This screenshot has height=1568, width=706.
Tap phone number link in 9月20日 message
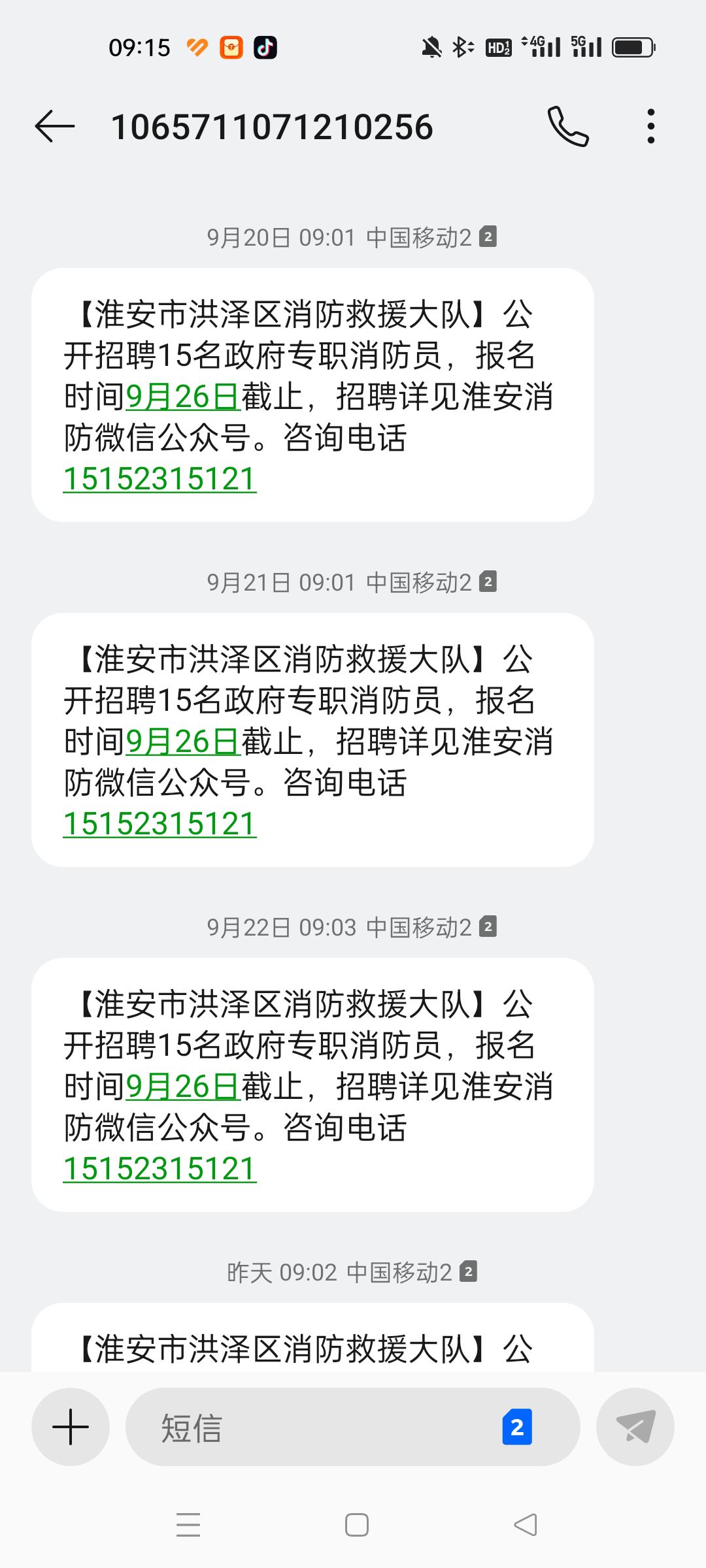160,479
